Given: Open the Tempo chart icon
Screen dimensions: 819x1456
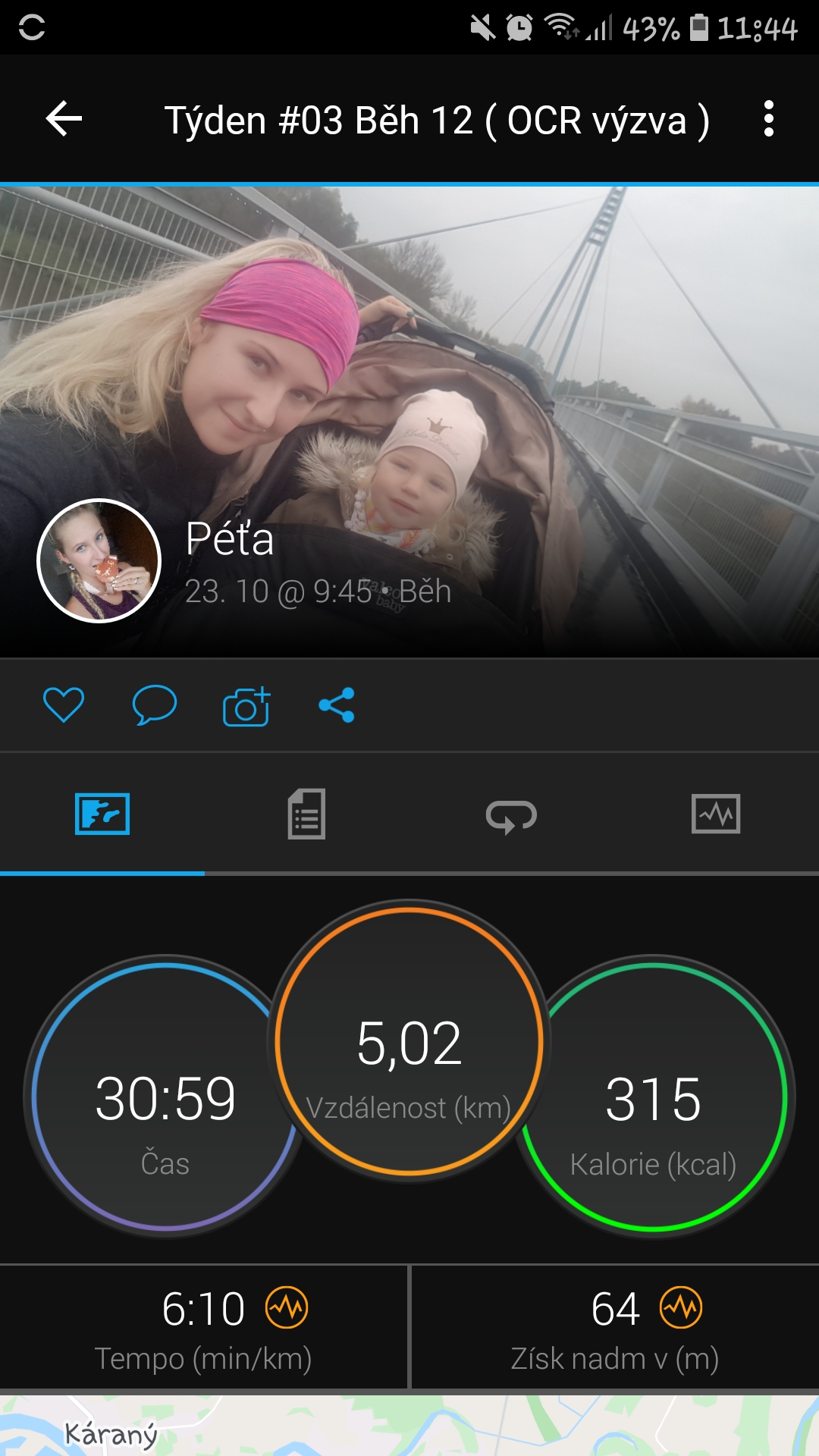Looking at the screenshot, I should point(287,1308).
